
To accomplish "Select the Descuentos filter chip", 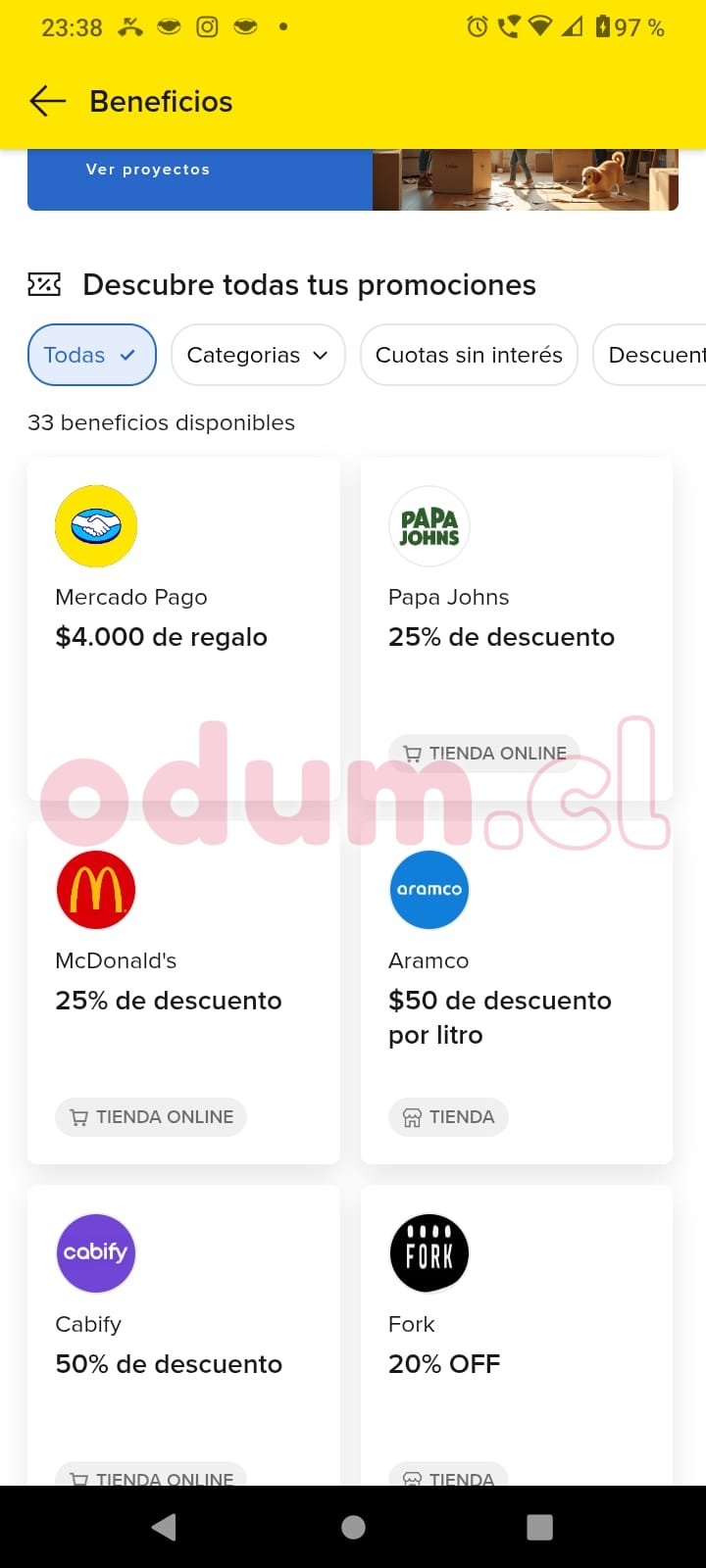I will click(x=652, y=355).
